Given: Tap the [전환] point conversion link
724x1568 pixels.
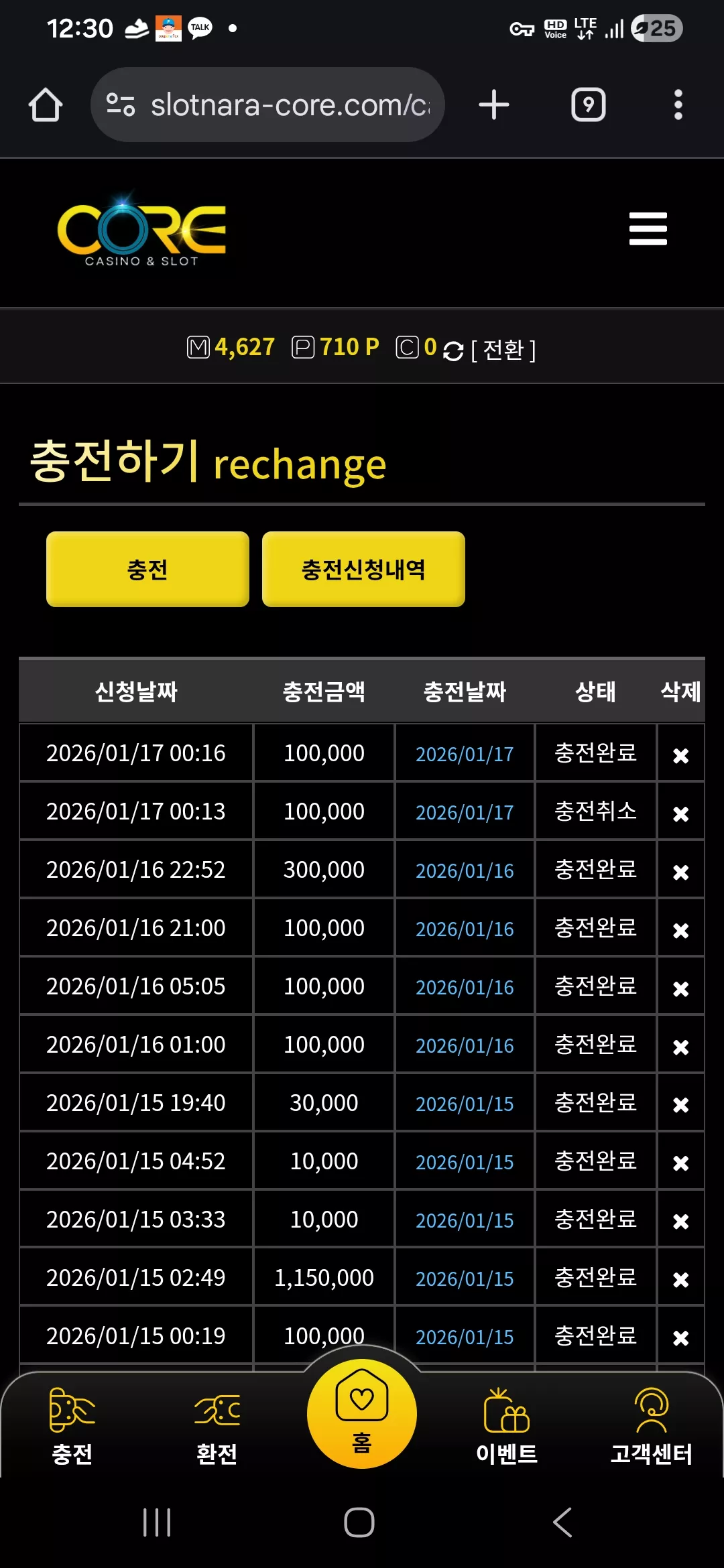Looking at the screenshot, I should [503, 349].
